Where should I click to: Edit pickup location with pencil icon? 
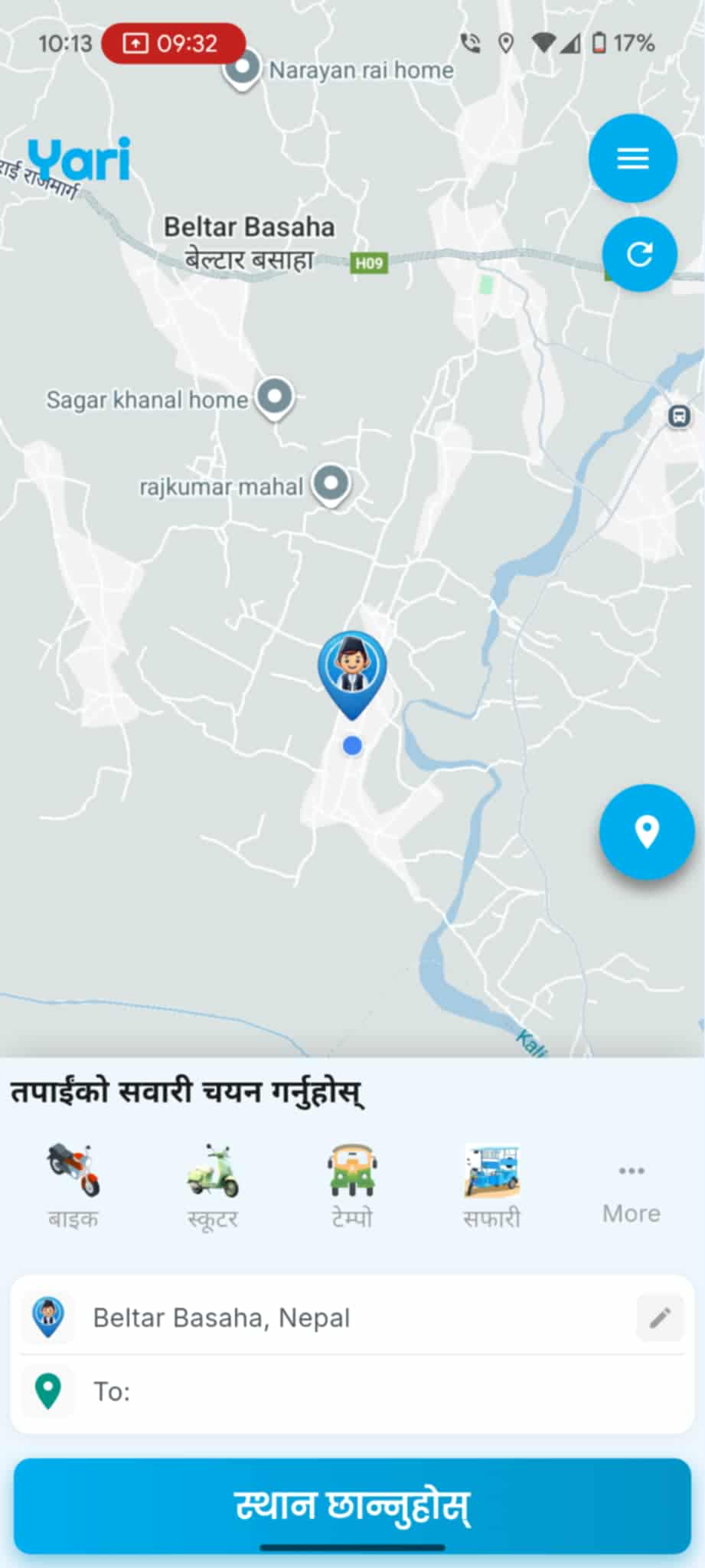click(x=660, y=1318)
